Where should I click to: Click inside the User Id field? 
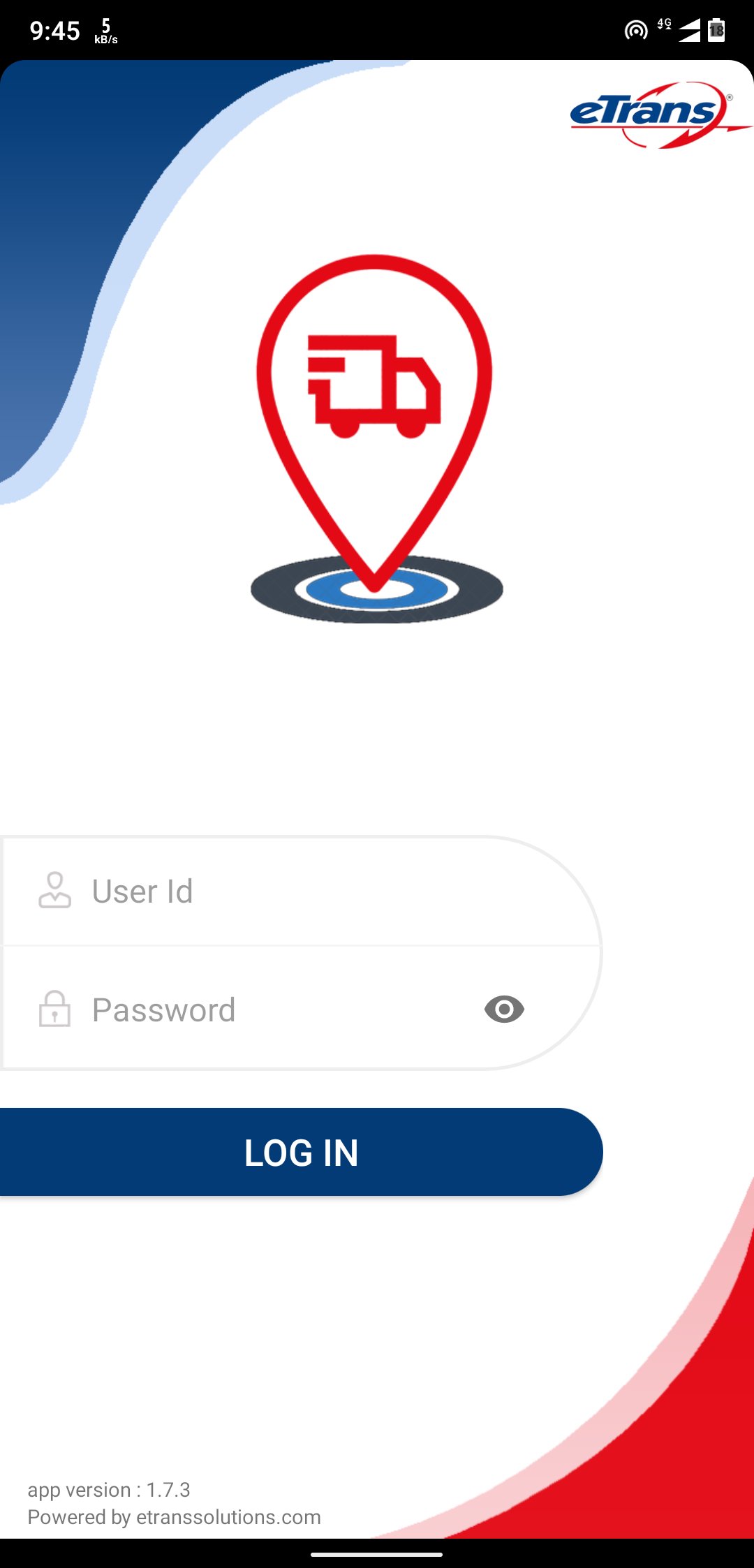click(279, 890)
